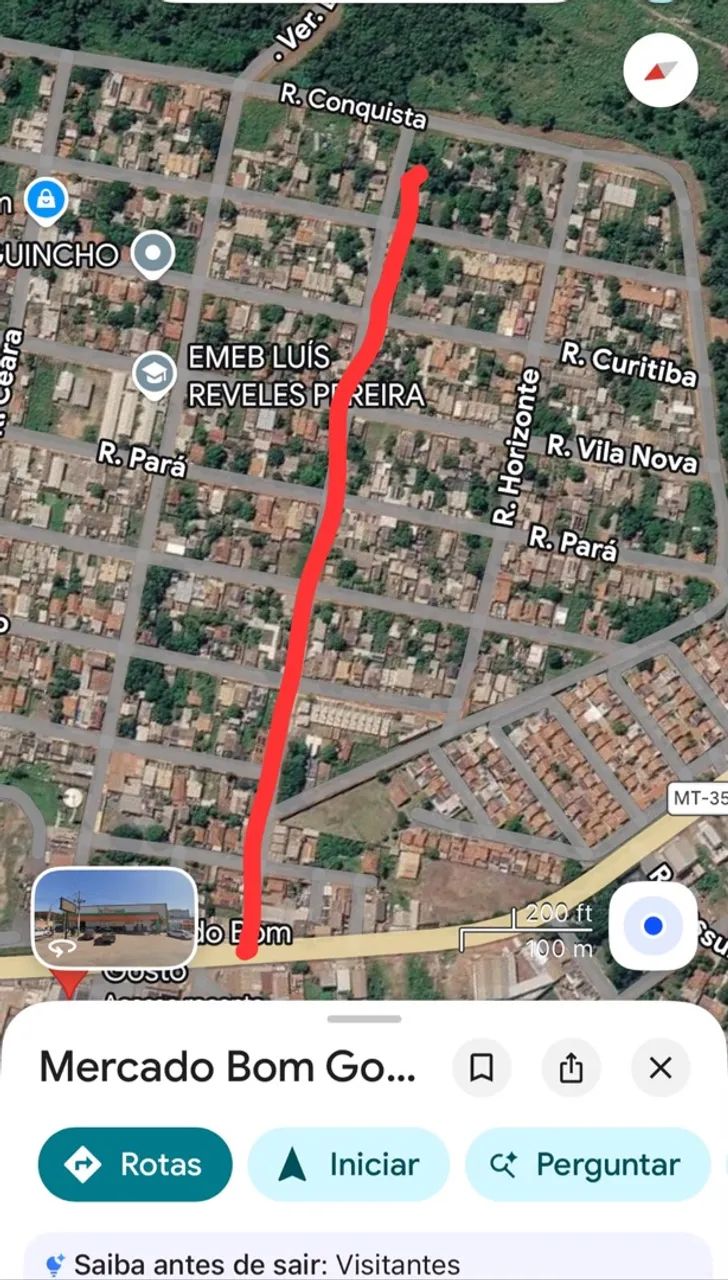Share this place
728x1280 pixels.
[571, 1068]
